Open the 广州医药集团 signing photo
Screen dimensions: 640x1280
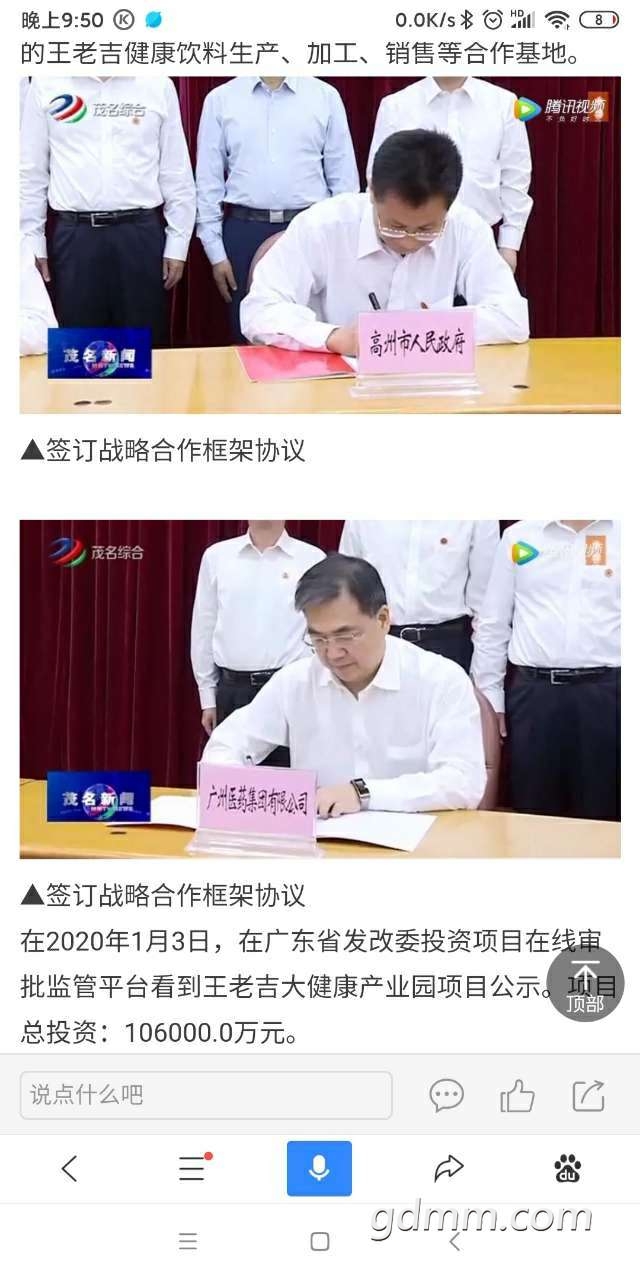click(320, 688)
